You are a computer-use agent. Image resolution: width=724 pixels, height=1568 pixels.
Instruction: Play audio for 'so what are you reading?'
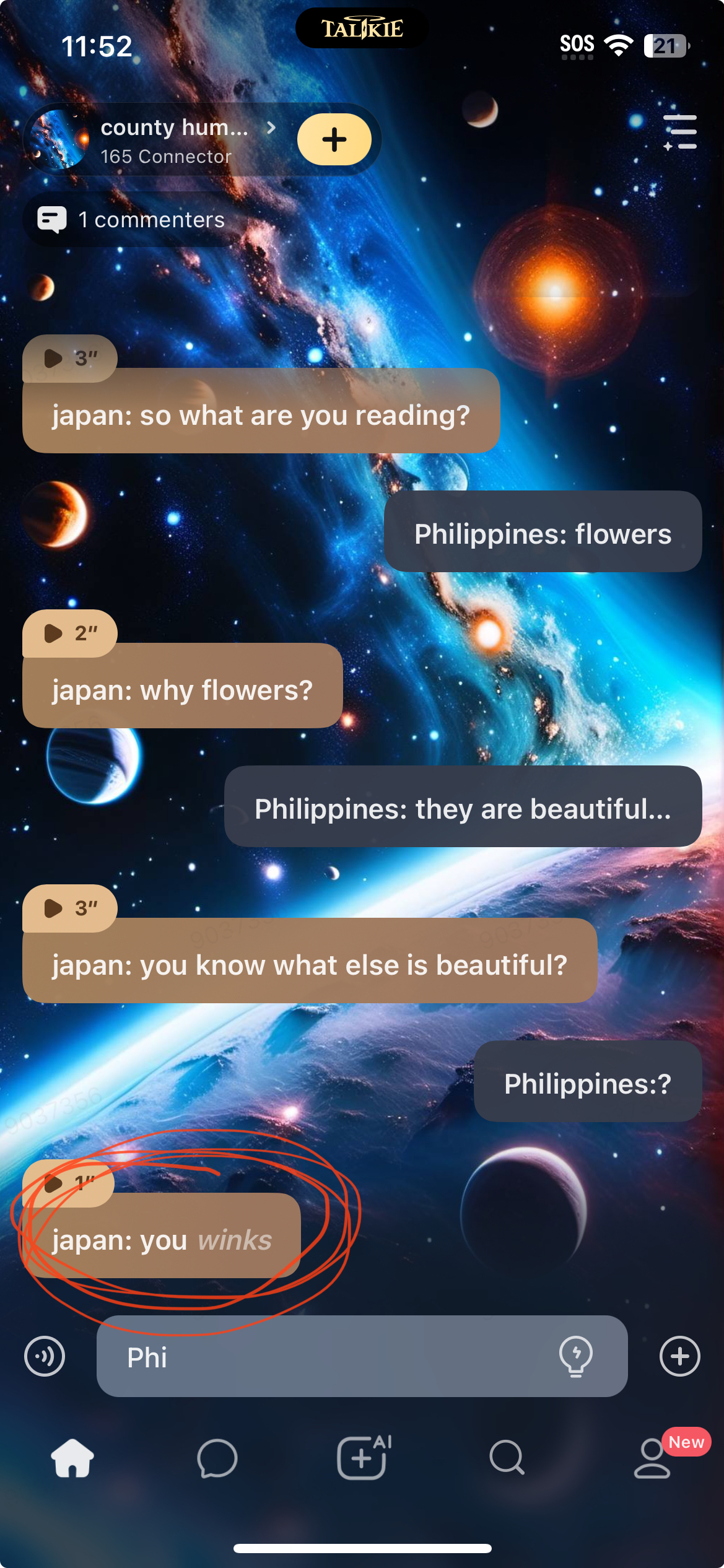(69, 358)
